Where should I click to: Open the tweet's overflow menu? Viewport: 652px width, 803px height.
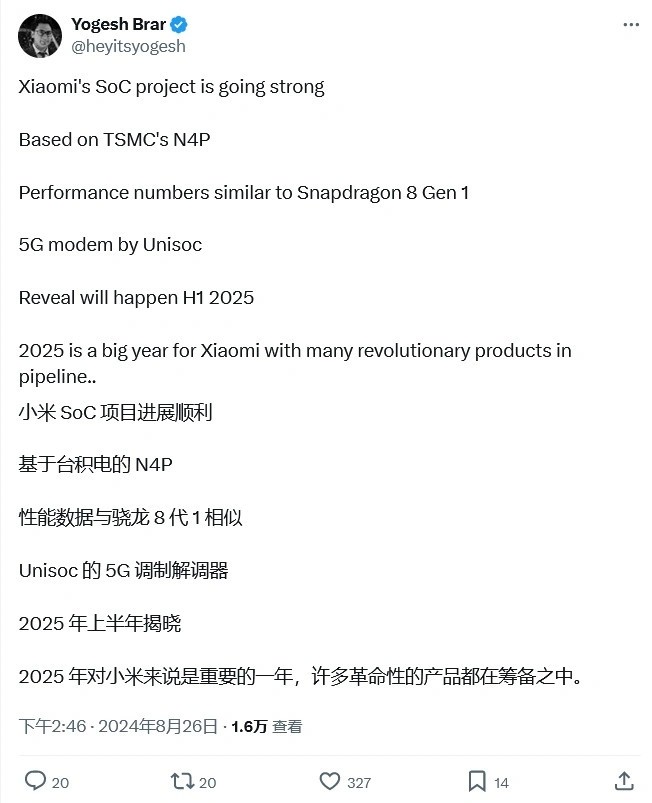coord(630,24)
